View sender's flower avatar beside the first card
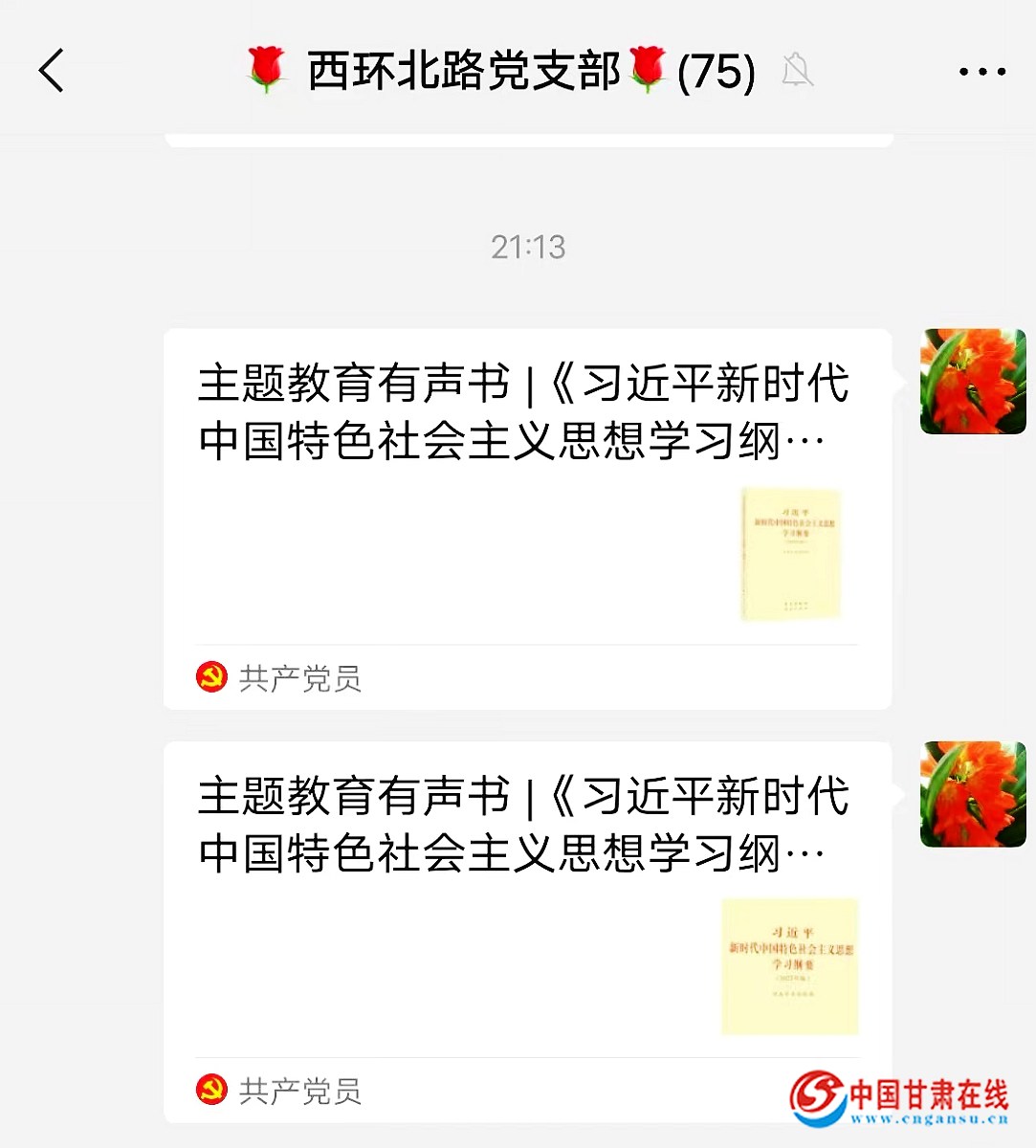The image size is (1036, 1148). [972, 382]
